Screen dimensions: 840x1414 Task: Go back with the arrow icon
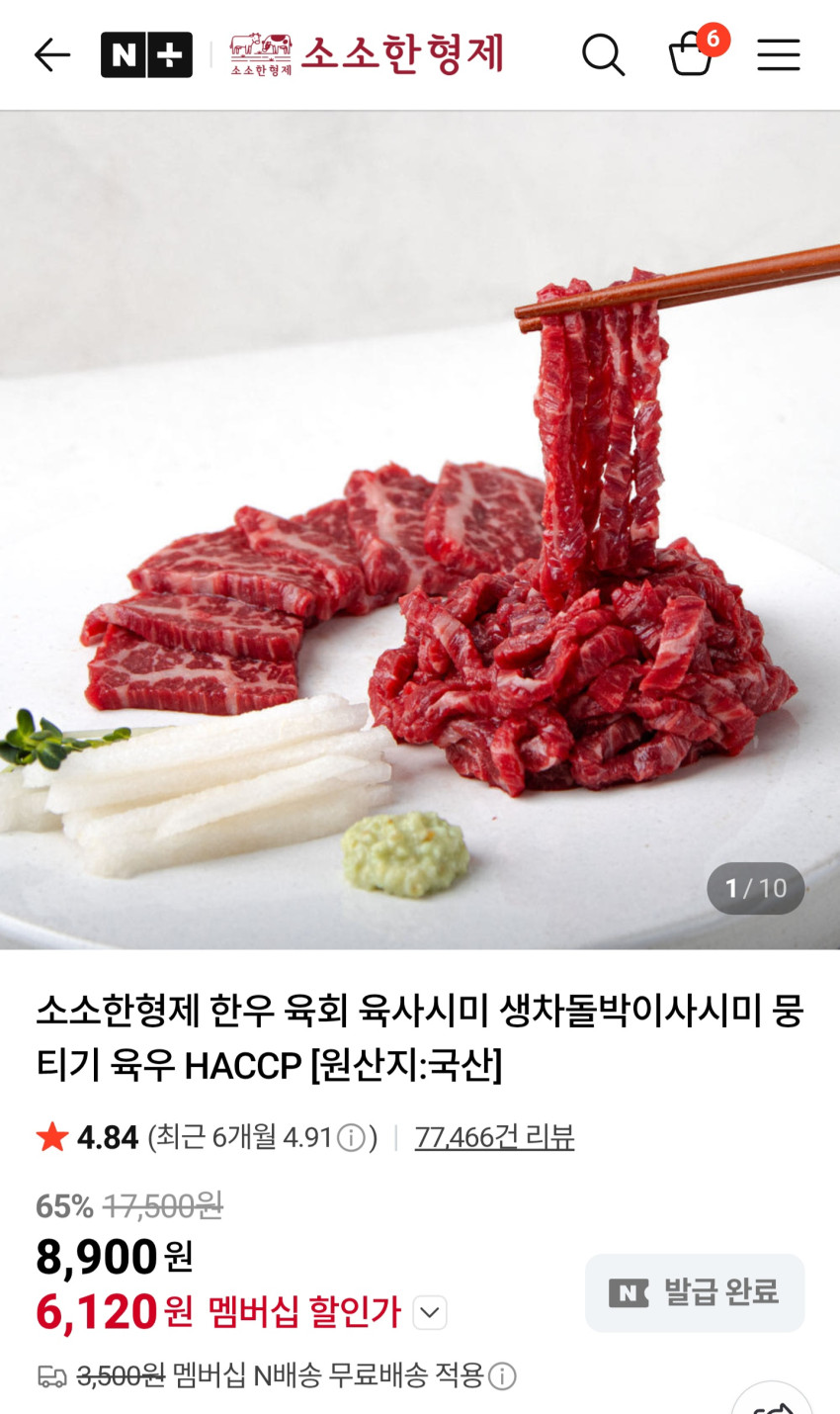tap(51, 55)
